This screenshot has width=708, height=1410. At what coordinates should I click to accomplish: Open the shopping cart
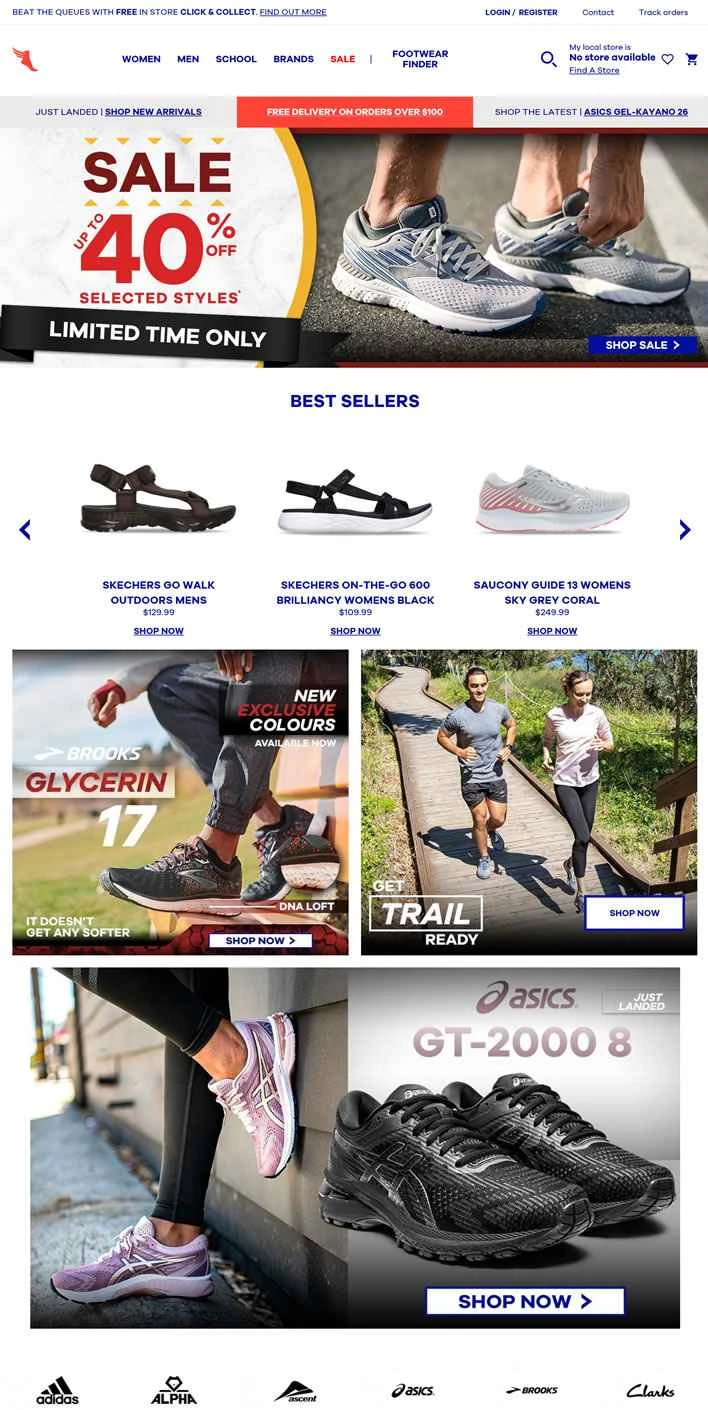691,59
